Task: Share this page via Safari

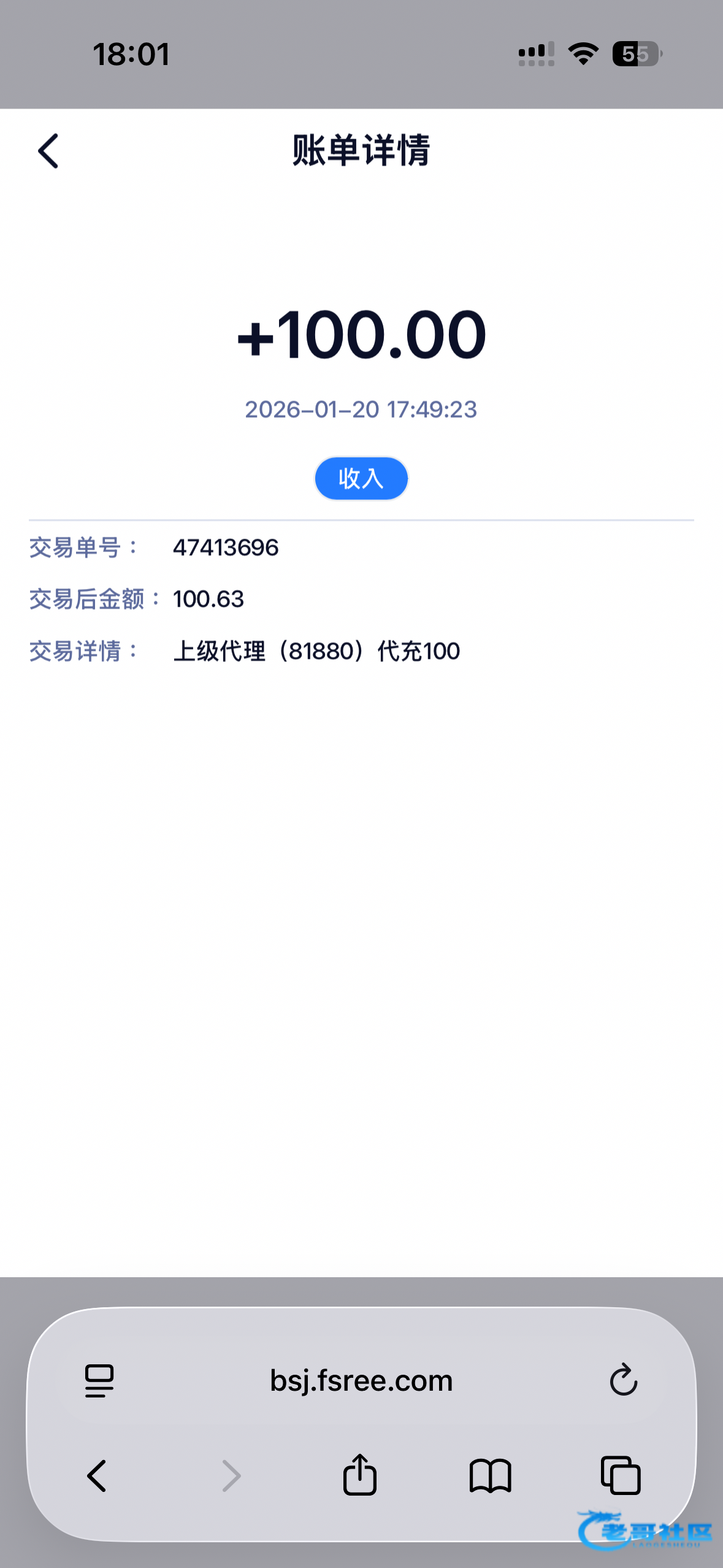Action: pos(360,1474)
